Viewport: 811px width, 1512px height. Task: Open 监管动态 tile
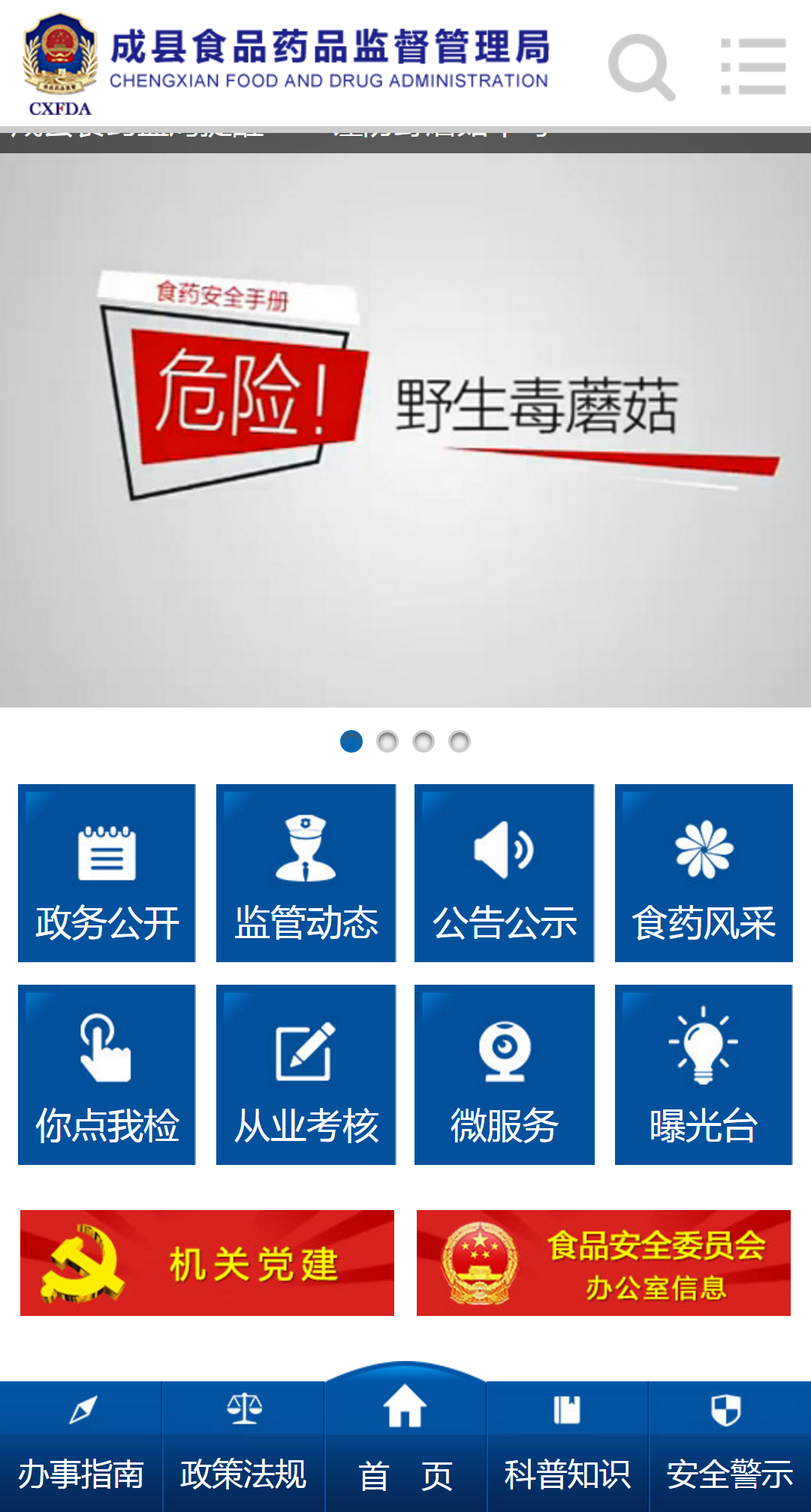(x=306, y=873)
